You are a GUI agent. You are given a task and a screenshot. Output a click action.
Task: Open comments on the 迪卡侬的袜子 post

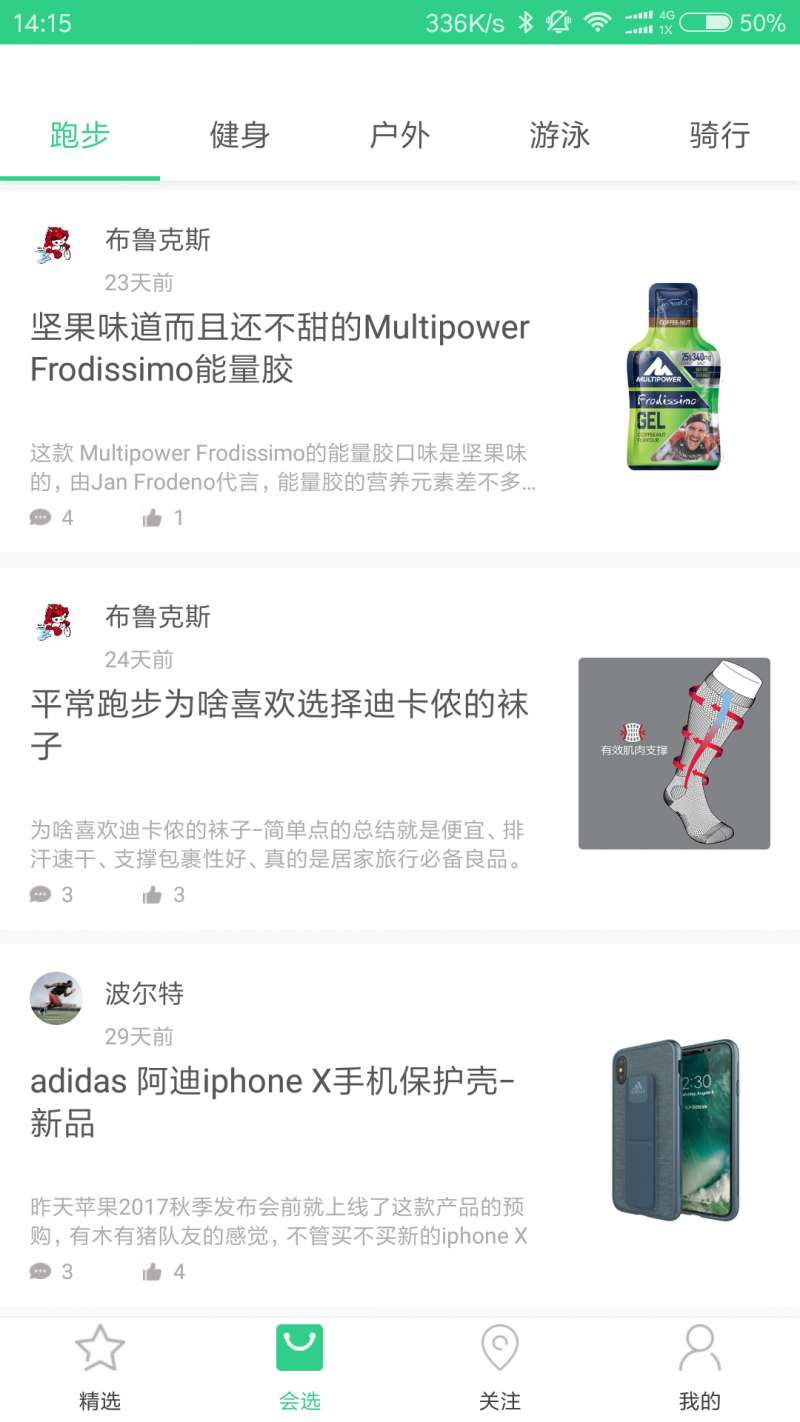52,895
